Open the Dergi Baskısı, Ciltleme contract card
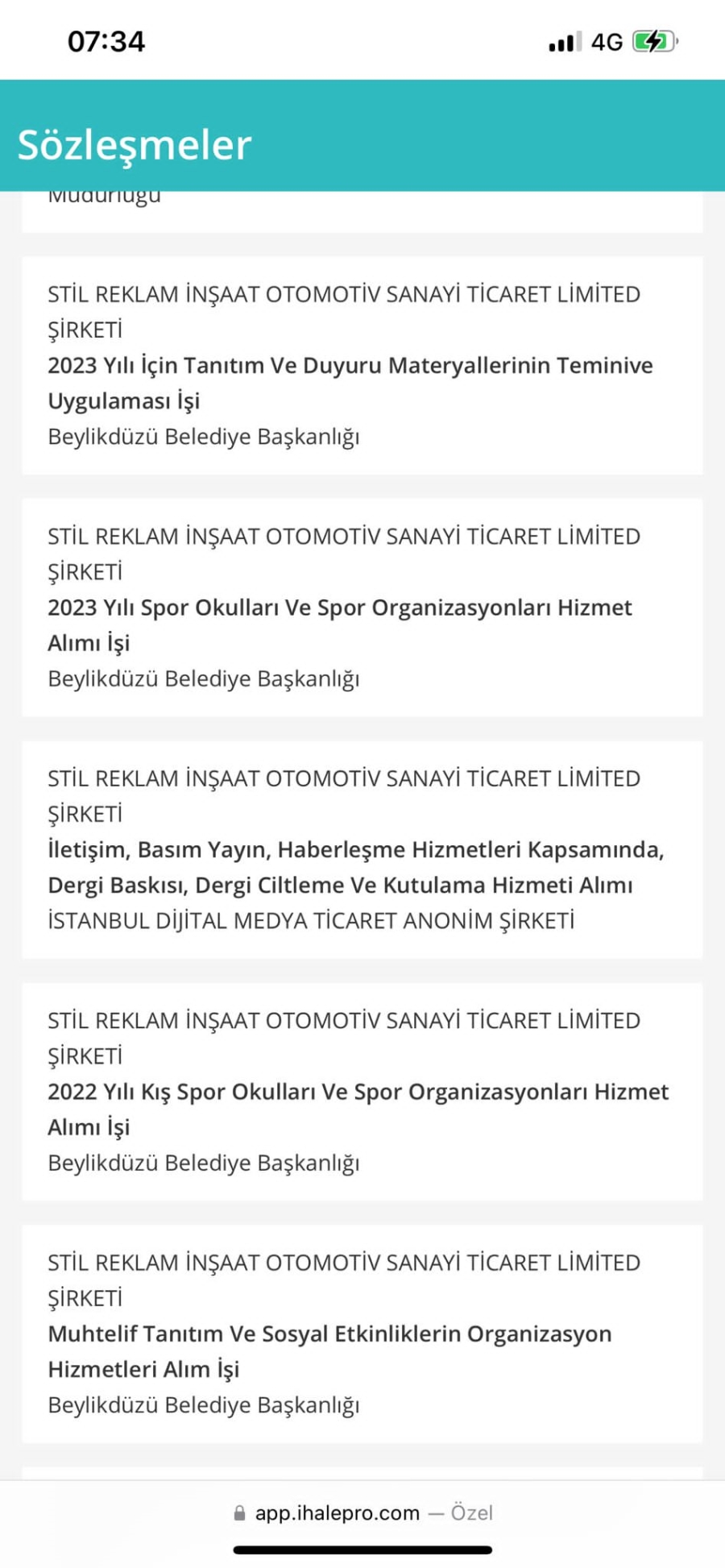Image resolution: width=725 pixels, height=1568 pixels. click(362, 850)
